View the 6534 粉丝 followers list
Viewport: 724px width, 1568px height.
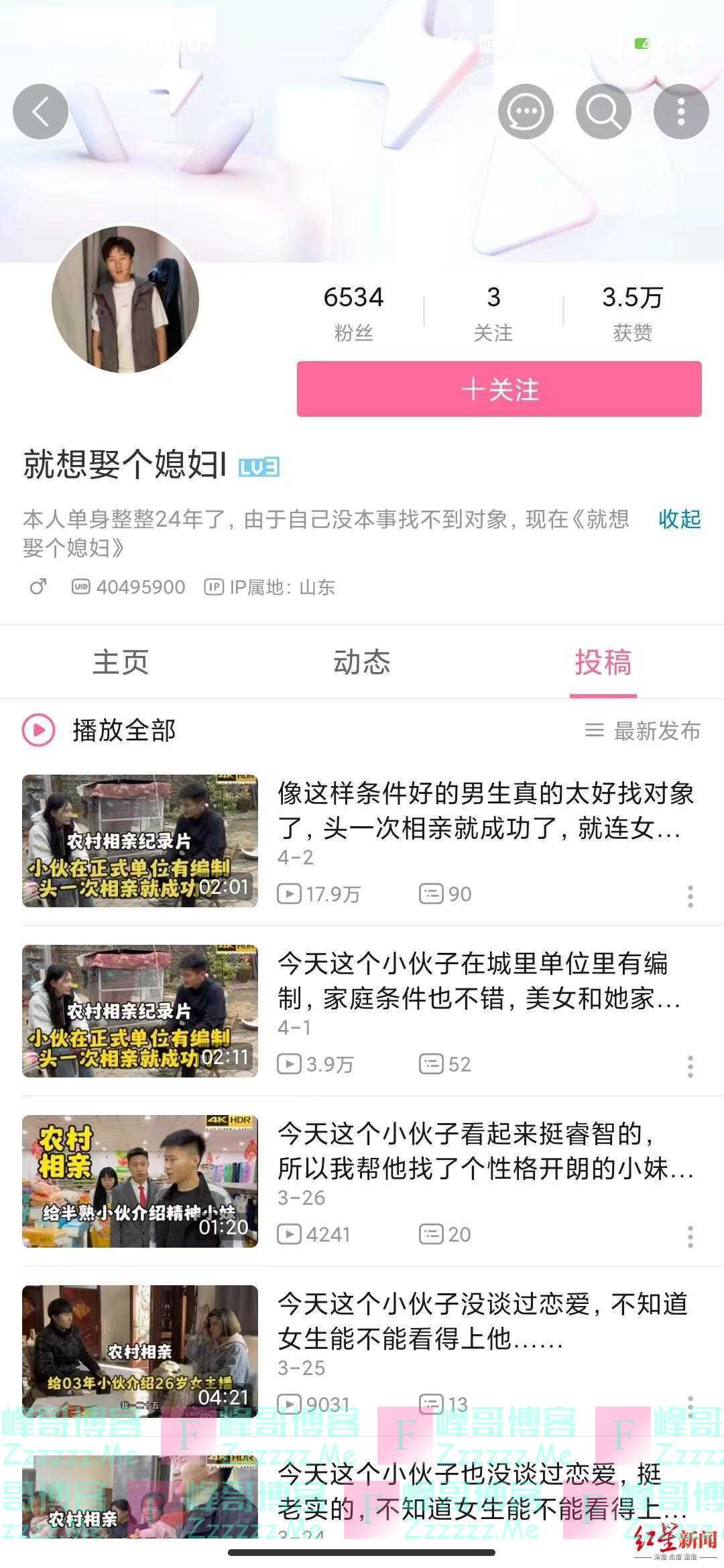tap(353, 312)
